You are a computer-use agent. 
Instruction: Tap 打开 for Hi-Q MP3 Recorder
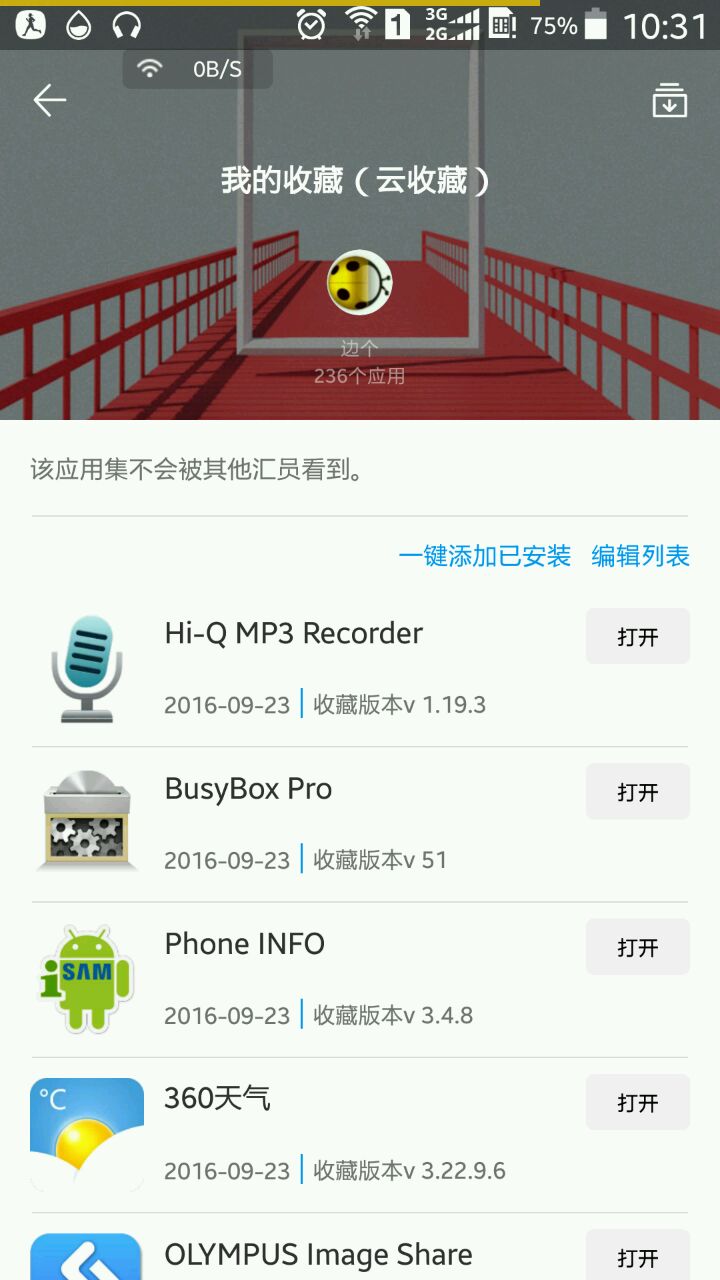[638, 636]
